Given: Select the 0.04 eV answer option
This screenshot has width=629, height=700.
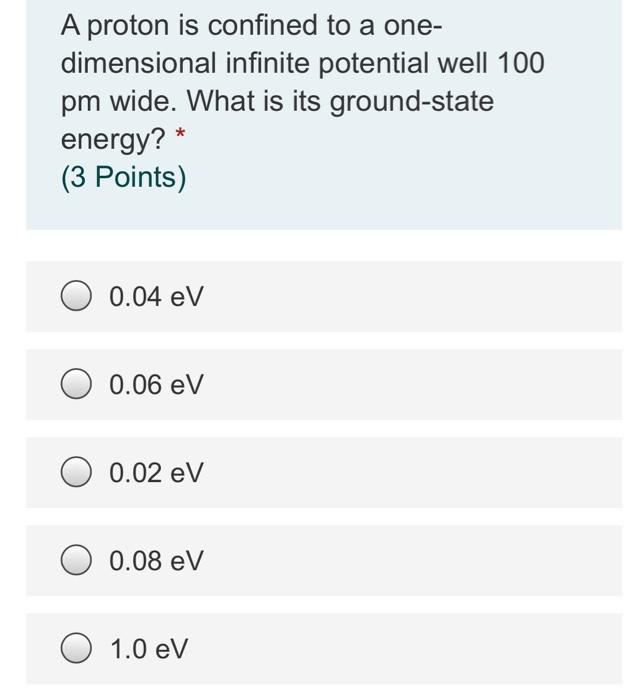Looking at the screenshot, I should [75, 296].
